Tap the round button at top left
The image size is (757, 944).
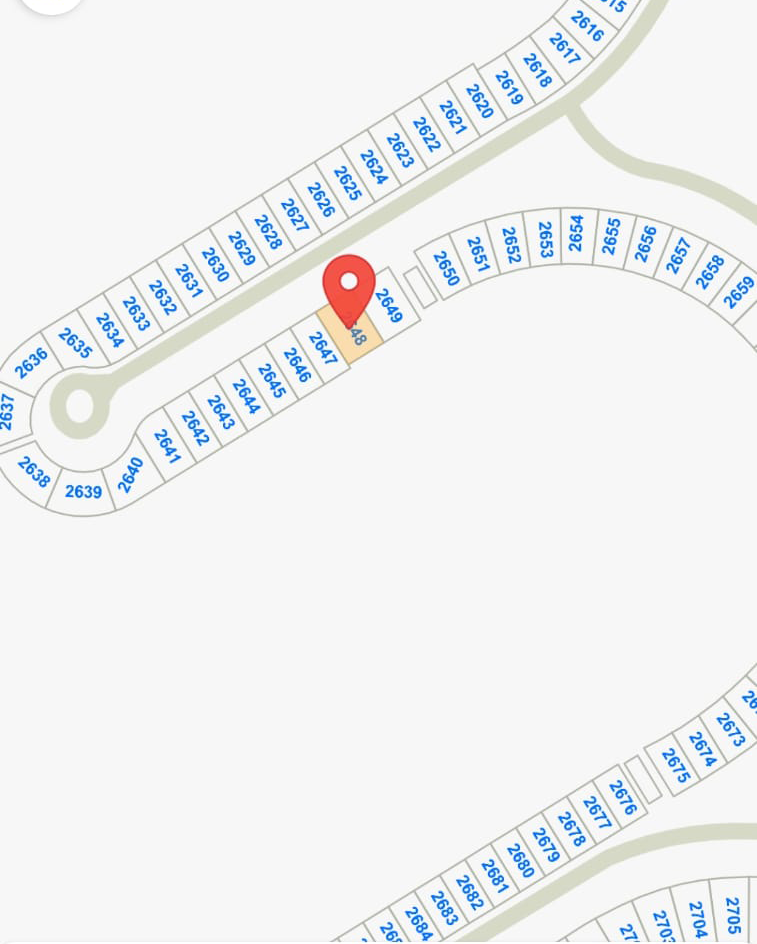50,3
